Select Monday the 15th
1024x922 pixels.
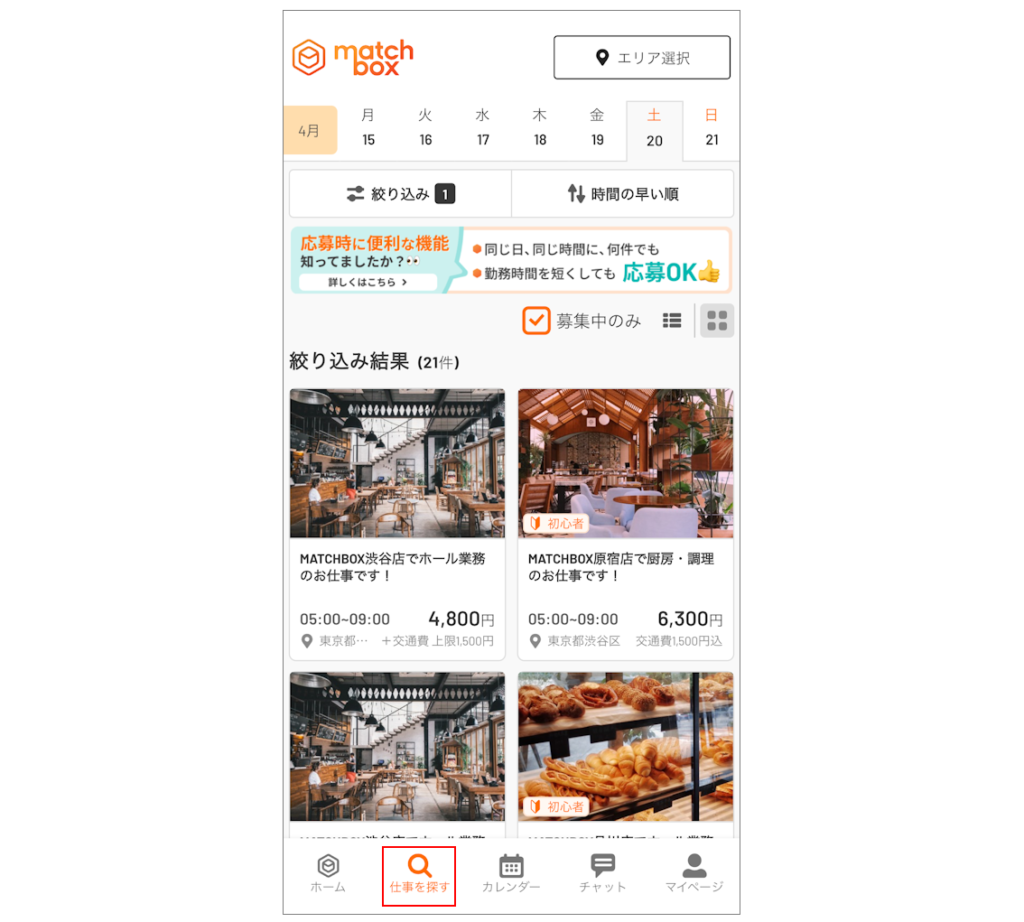[368, 128]
